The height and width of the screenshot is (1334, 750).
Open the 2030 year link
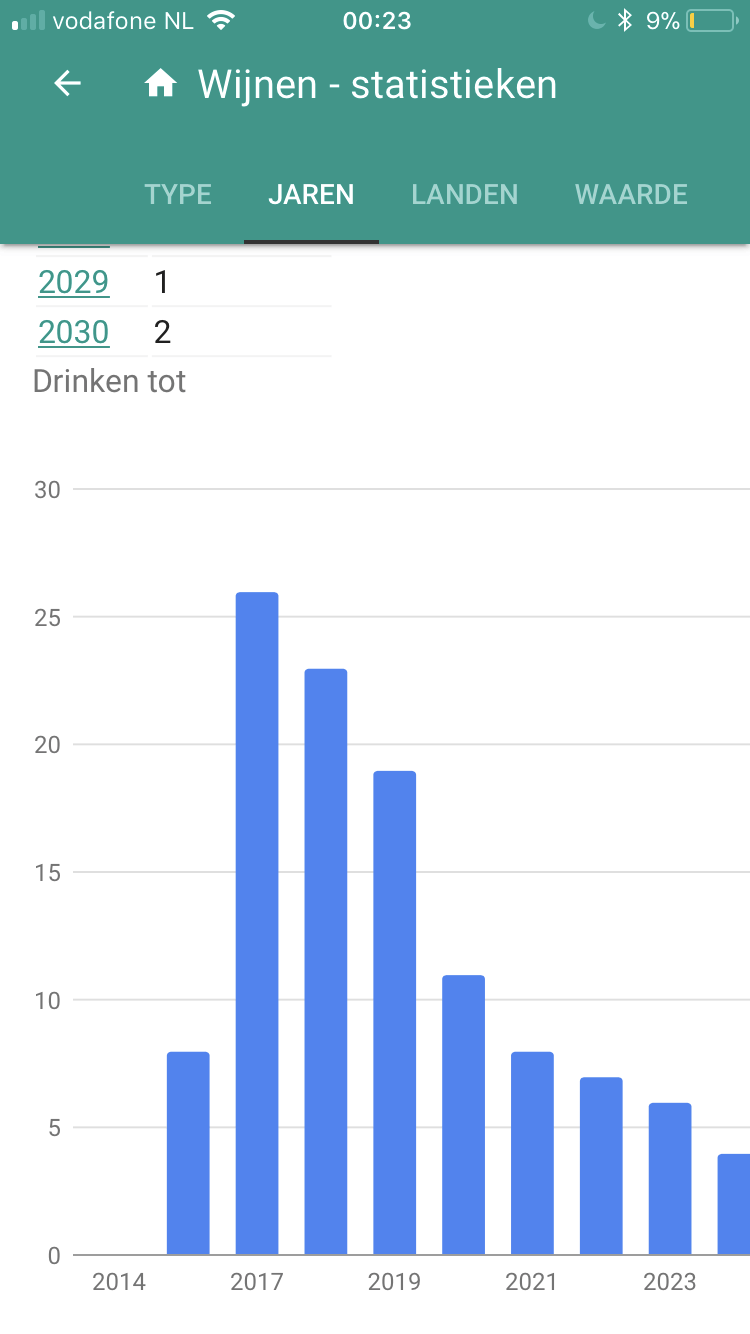point(74,332)
